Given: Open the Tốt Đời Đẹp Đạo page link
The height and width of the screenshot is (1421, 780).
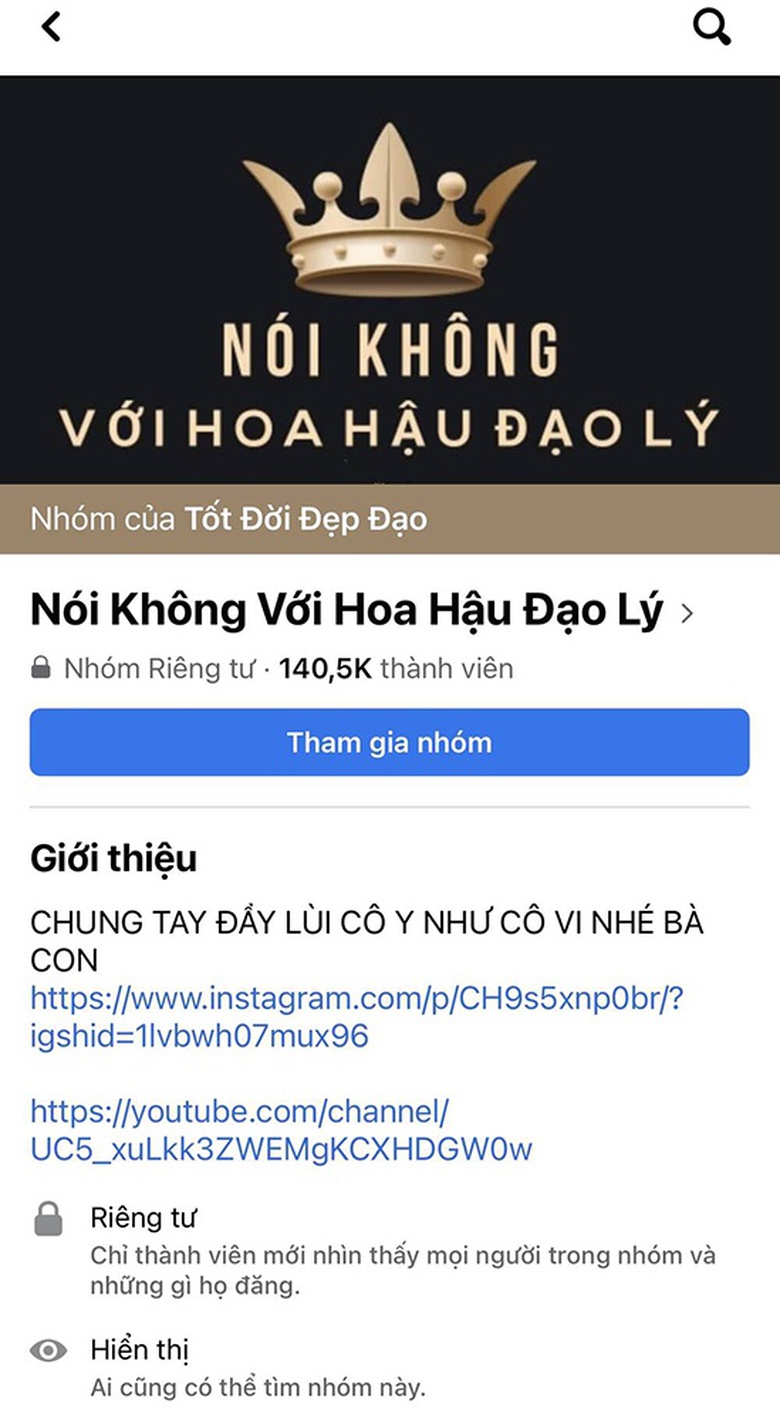Looking at the screenshot, I should click(x=305, y=520).
